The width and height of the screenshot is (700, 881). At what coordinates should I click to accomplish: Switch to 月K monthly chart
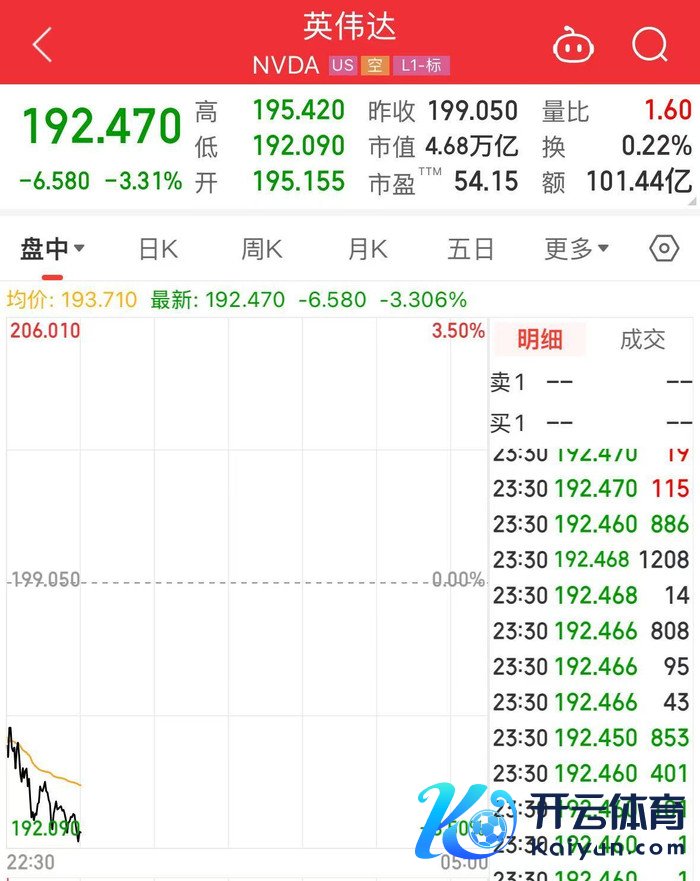pyautogui.click(x=367, y=249)
